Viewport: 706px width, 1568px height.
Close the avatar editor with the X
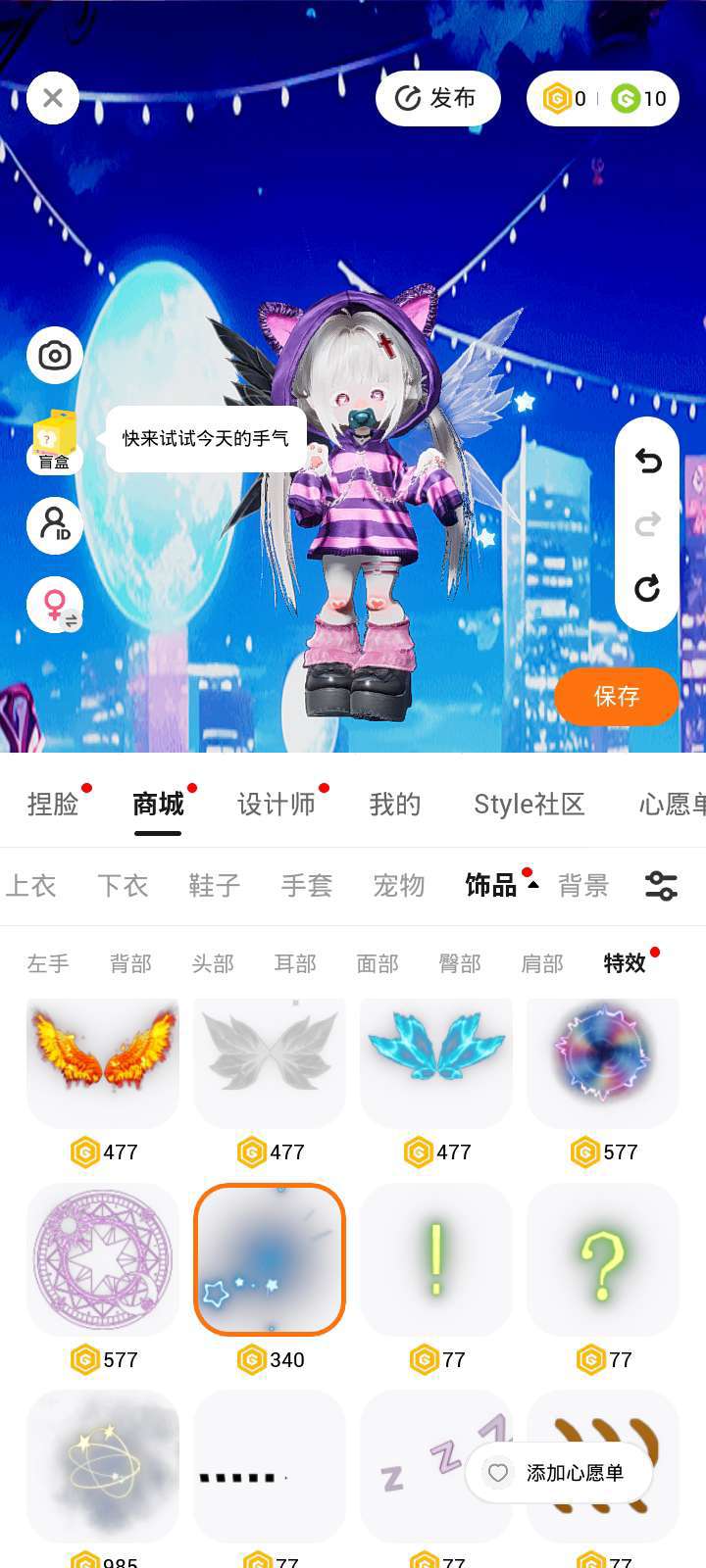click(x=53, y=98)
